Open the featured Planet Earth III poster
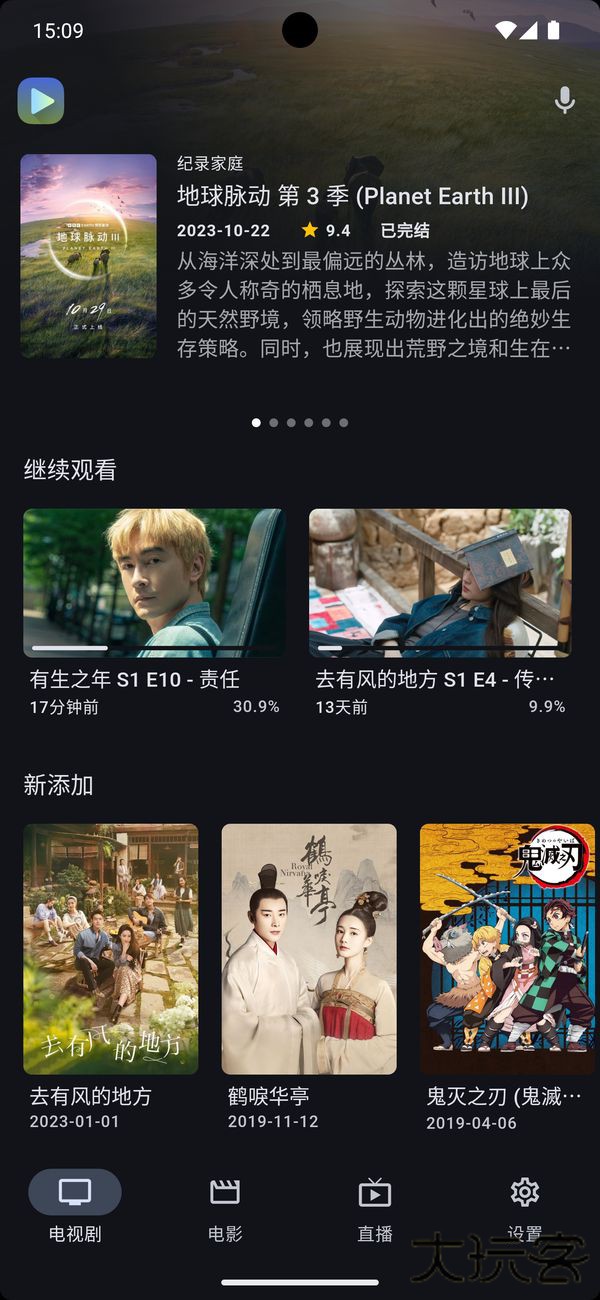 [88, 256]
